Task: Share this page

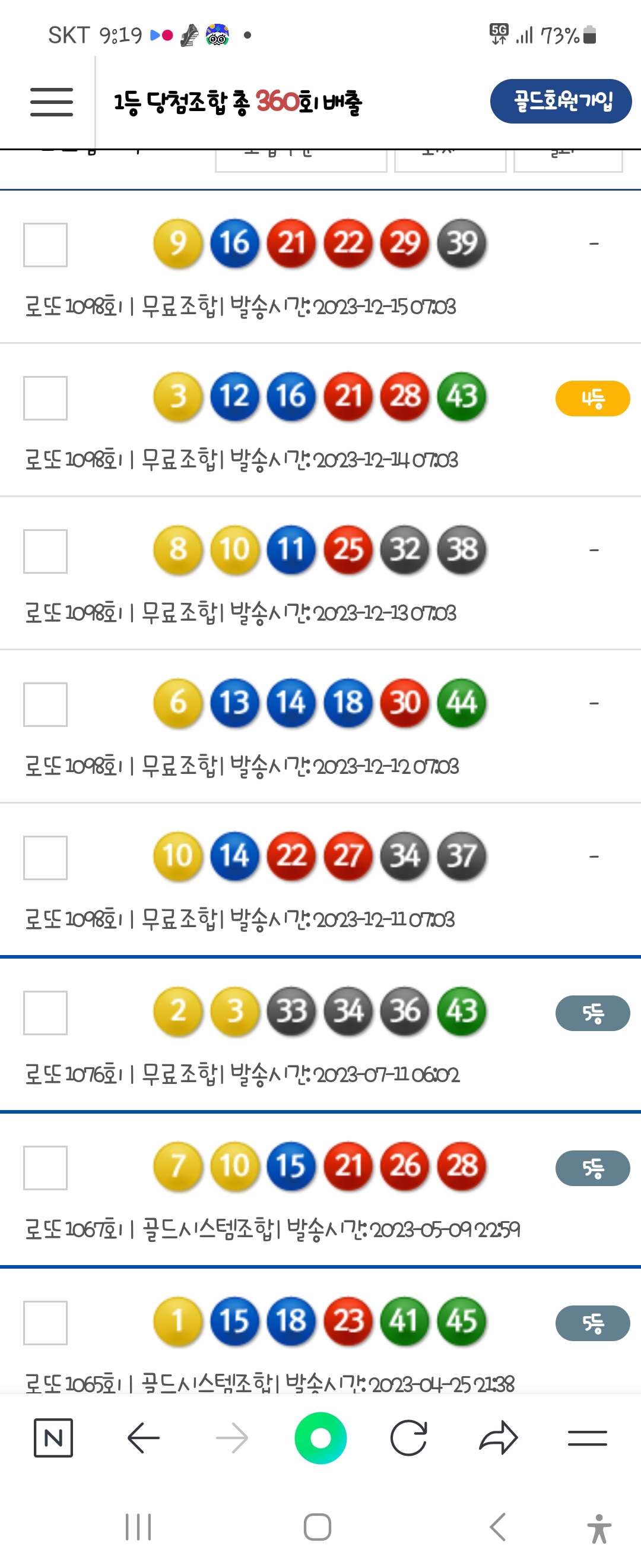Action: click(x=498, y=1438)
